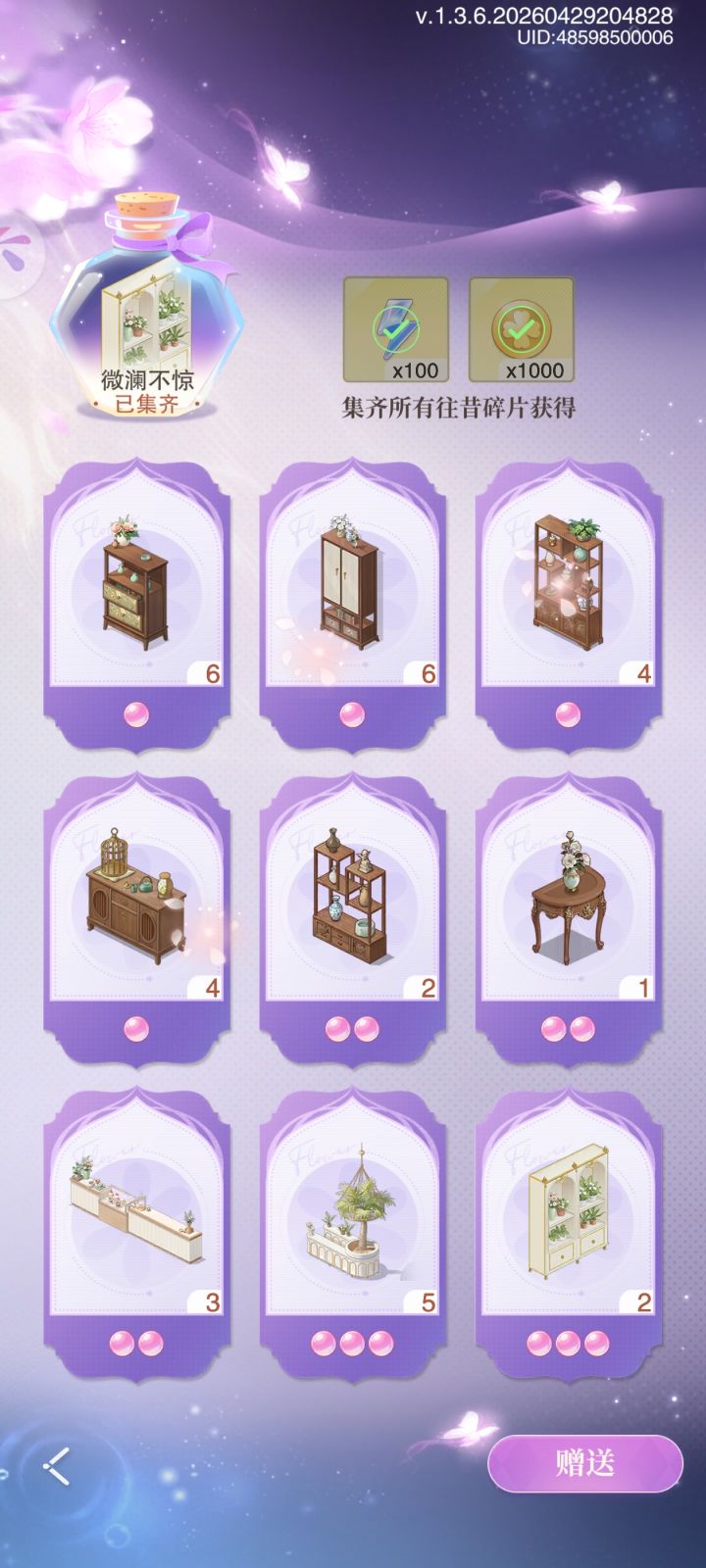This screenshot has height=1568, width=706.
Task: View the white plant cabinet card marked 2
Action: (569, 1215)
